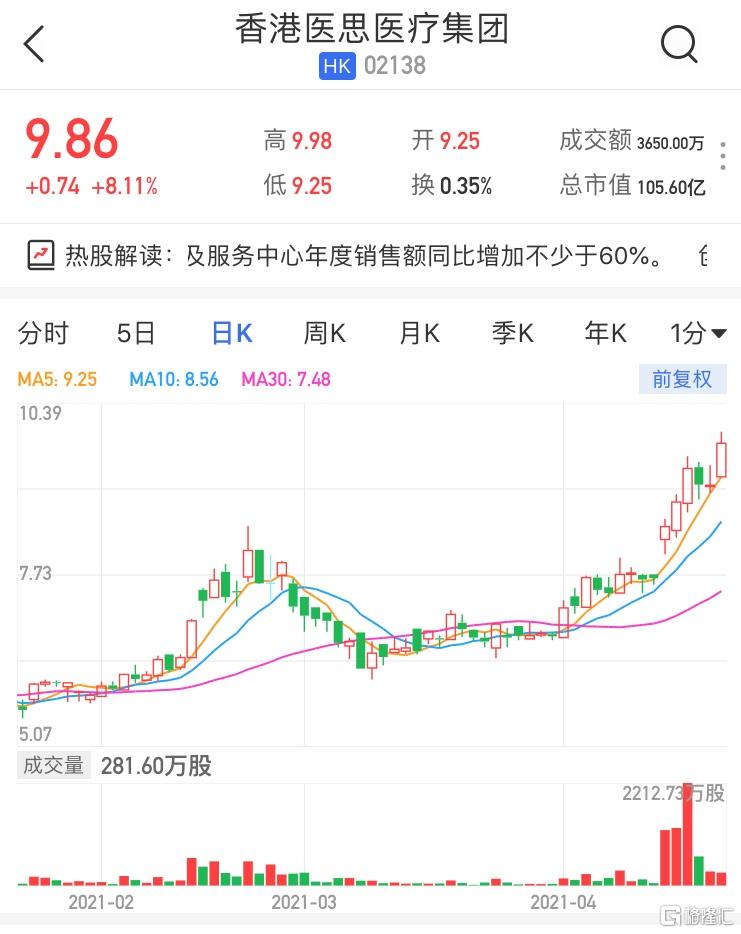This screenshot has width=741, height=934.
Task: Switch to the 5日 chart tab
Action: (136, 333)
